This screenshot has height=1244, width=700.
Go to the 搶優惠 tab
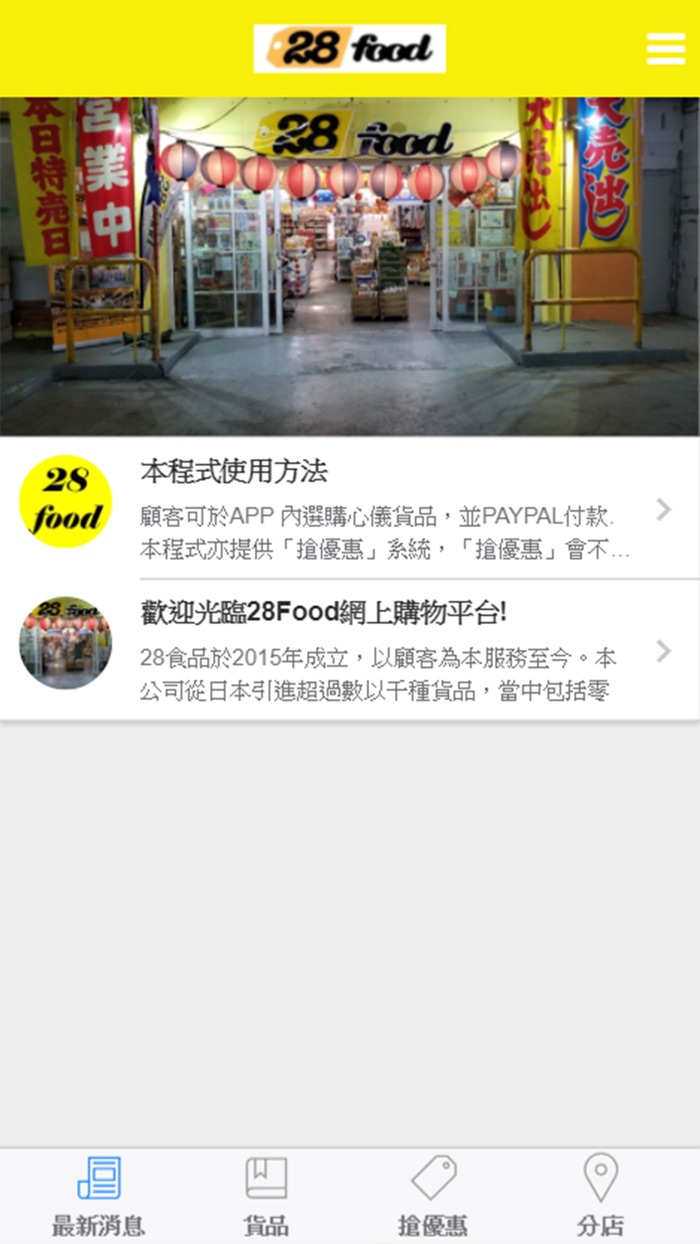click(433, 1196)
